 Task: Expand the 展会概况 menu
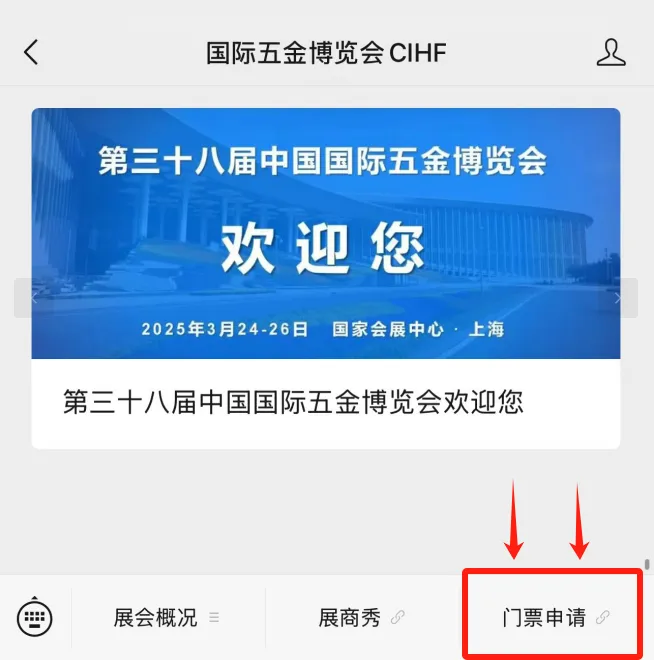pos(166,618)
